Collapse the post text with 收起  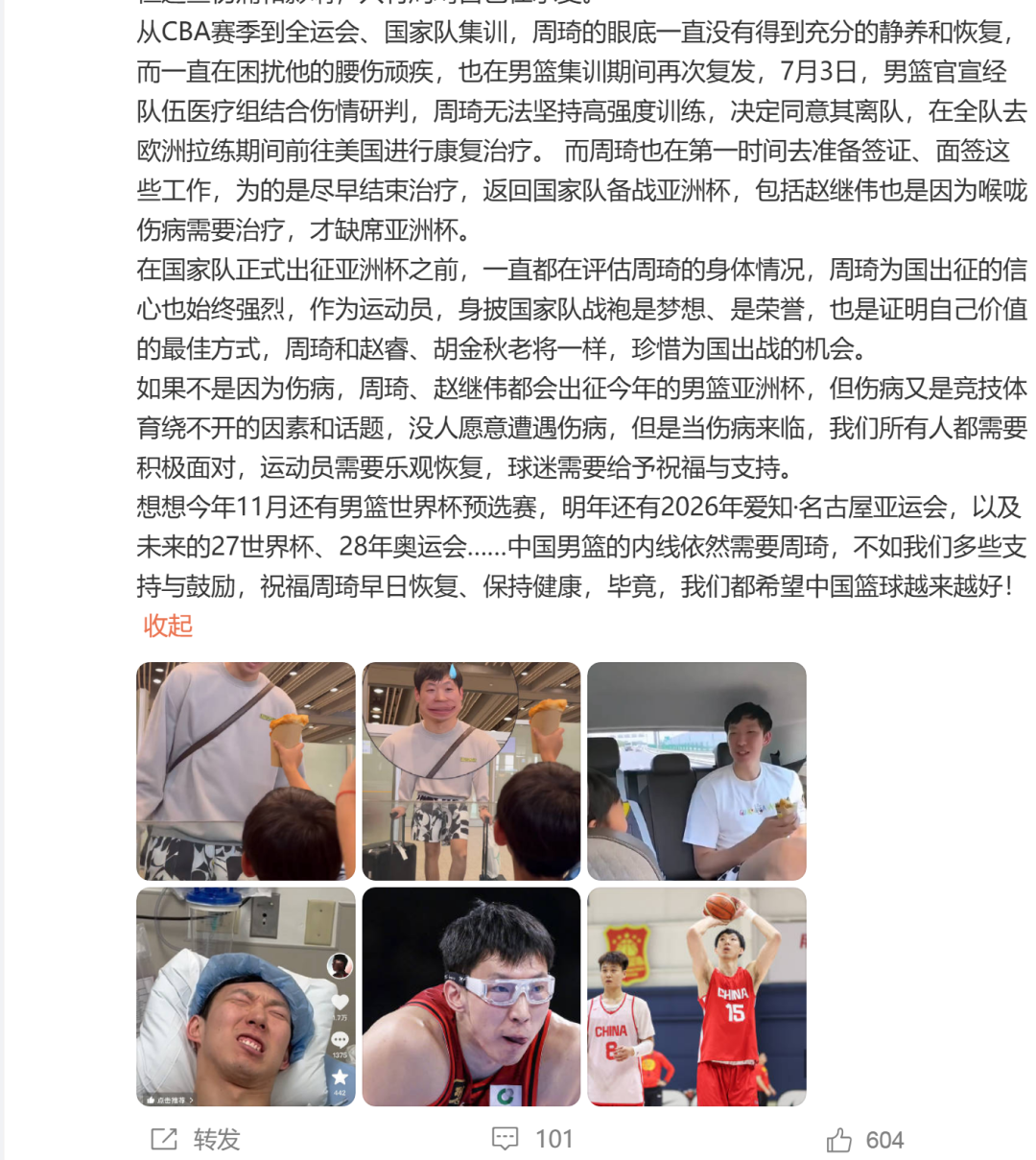pos(168,626)
